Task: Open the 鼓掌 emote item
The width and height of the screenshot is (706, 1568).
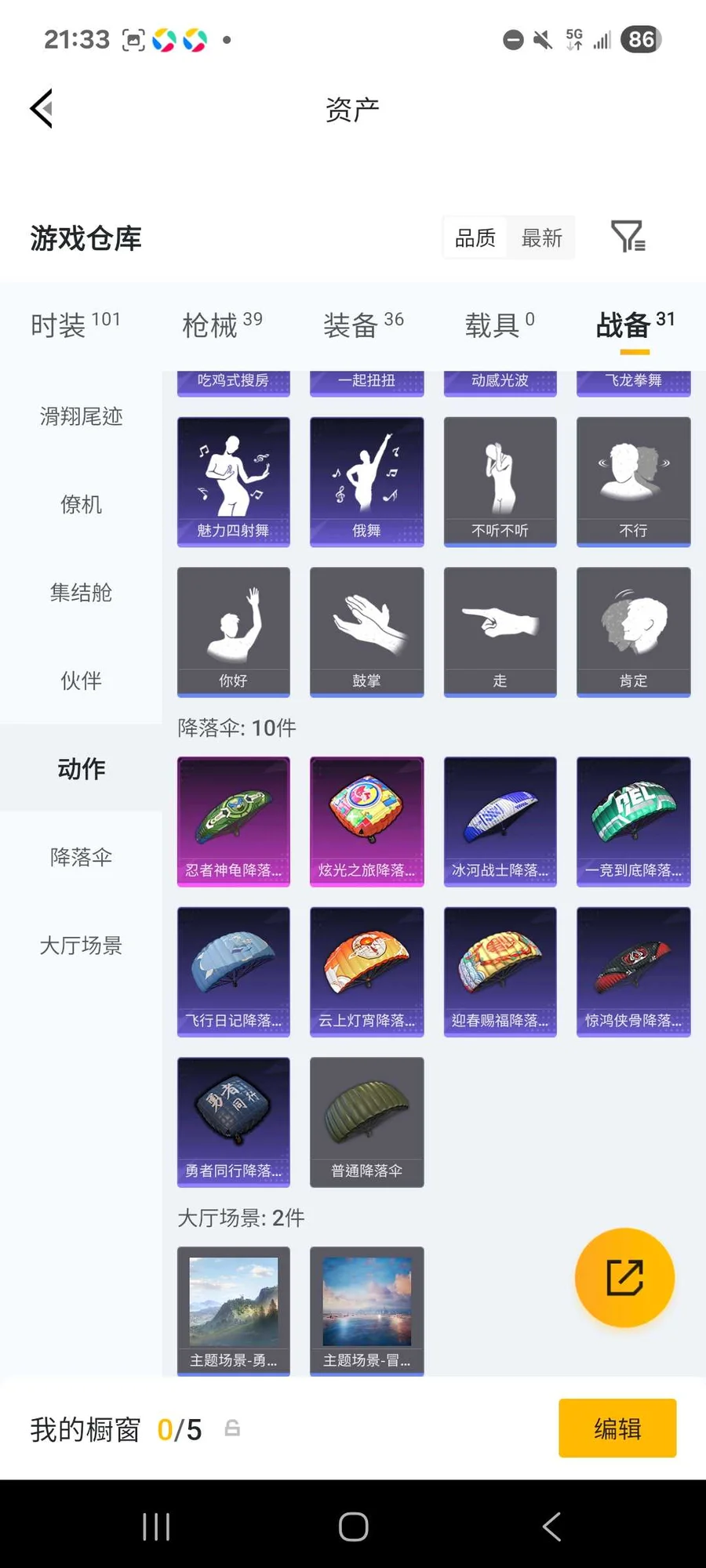Action: 367,632
